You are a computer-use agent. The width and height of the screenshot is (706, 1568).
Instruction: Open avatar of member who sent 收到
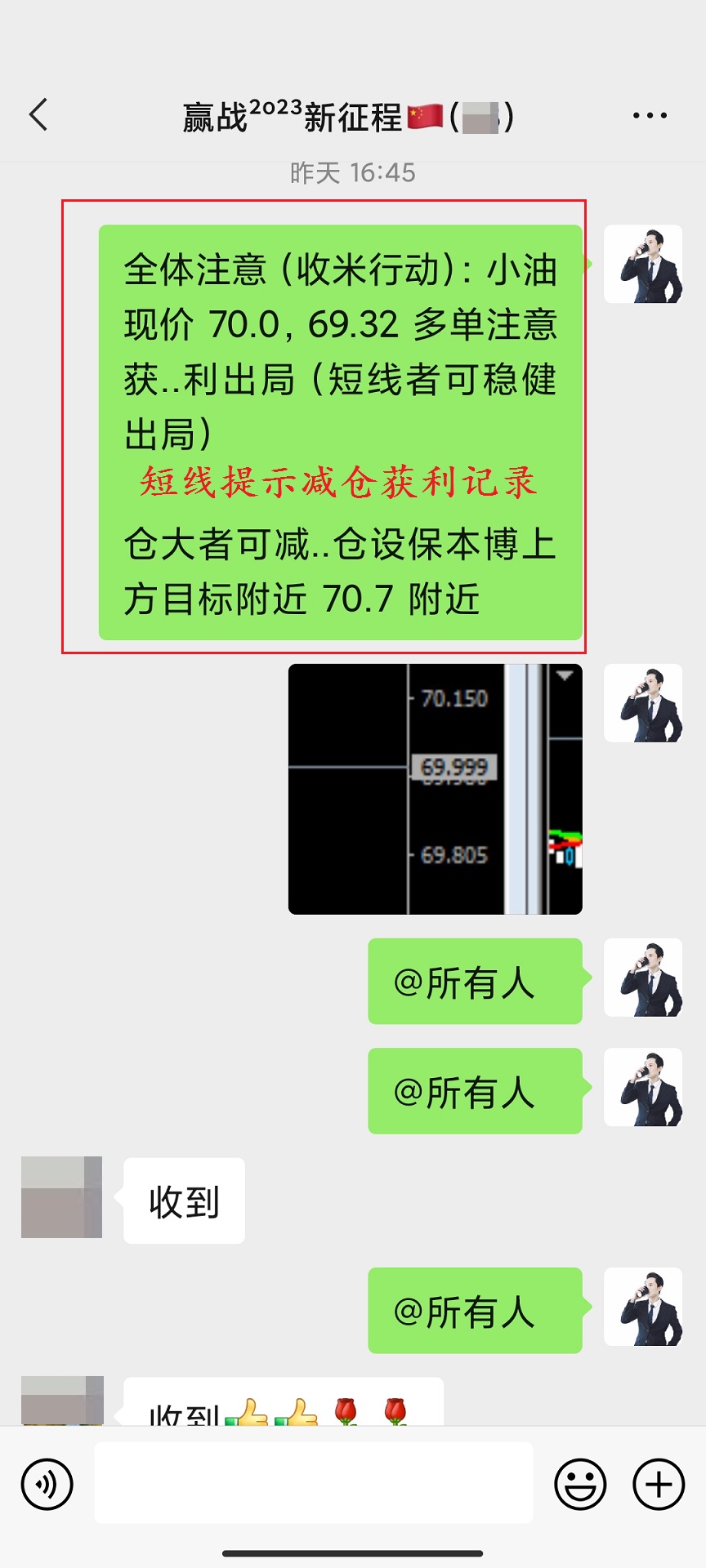[61, 1196]
